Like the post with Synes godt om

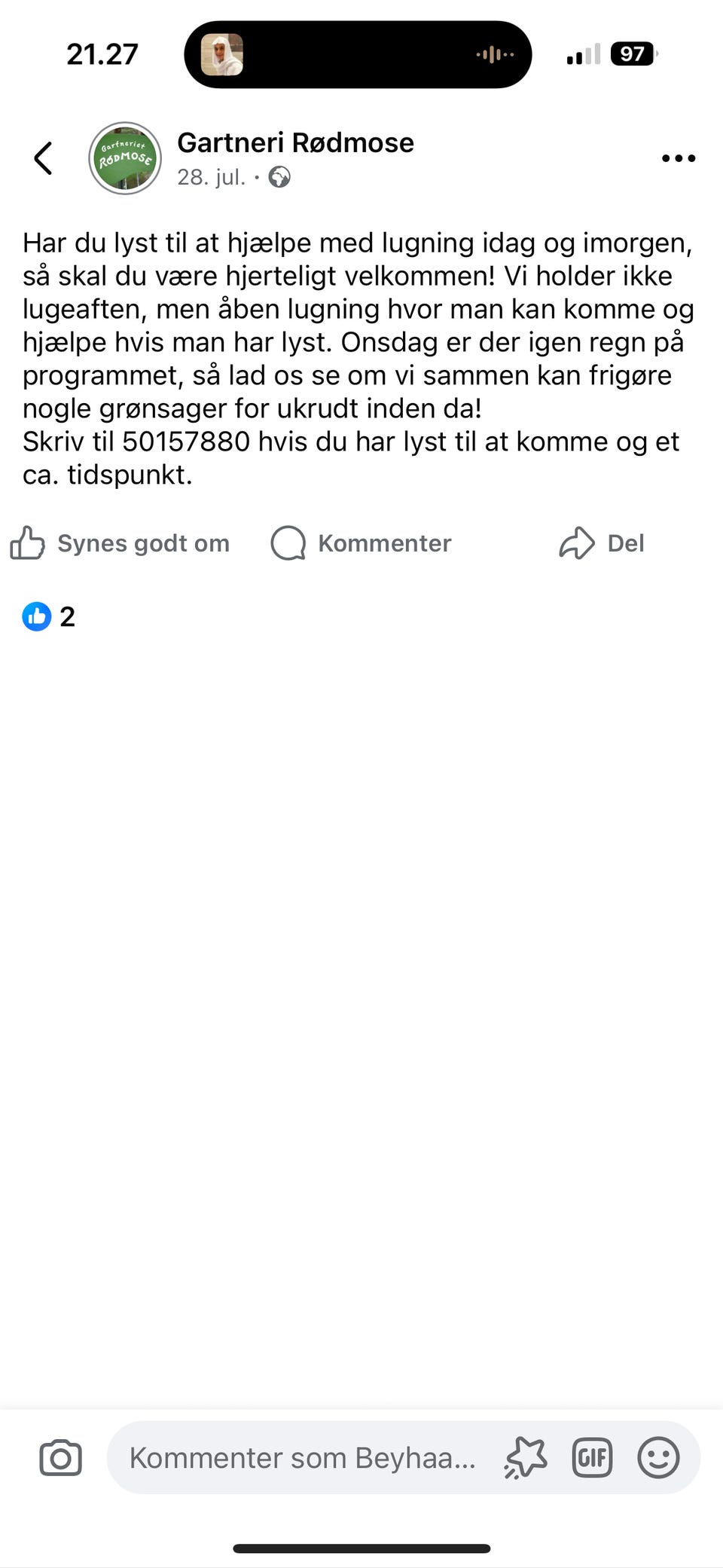pos(120,543)
